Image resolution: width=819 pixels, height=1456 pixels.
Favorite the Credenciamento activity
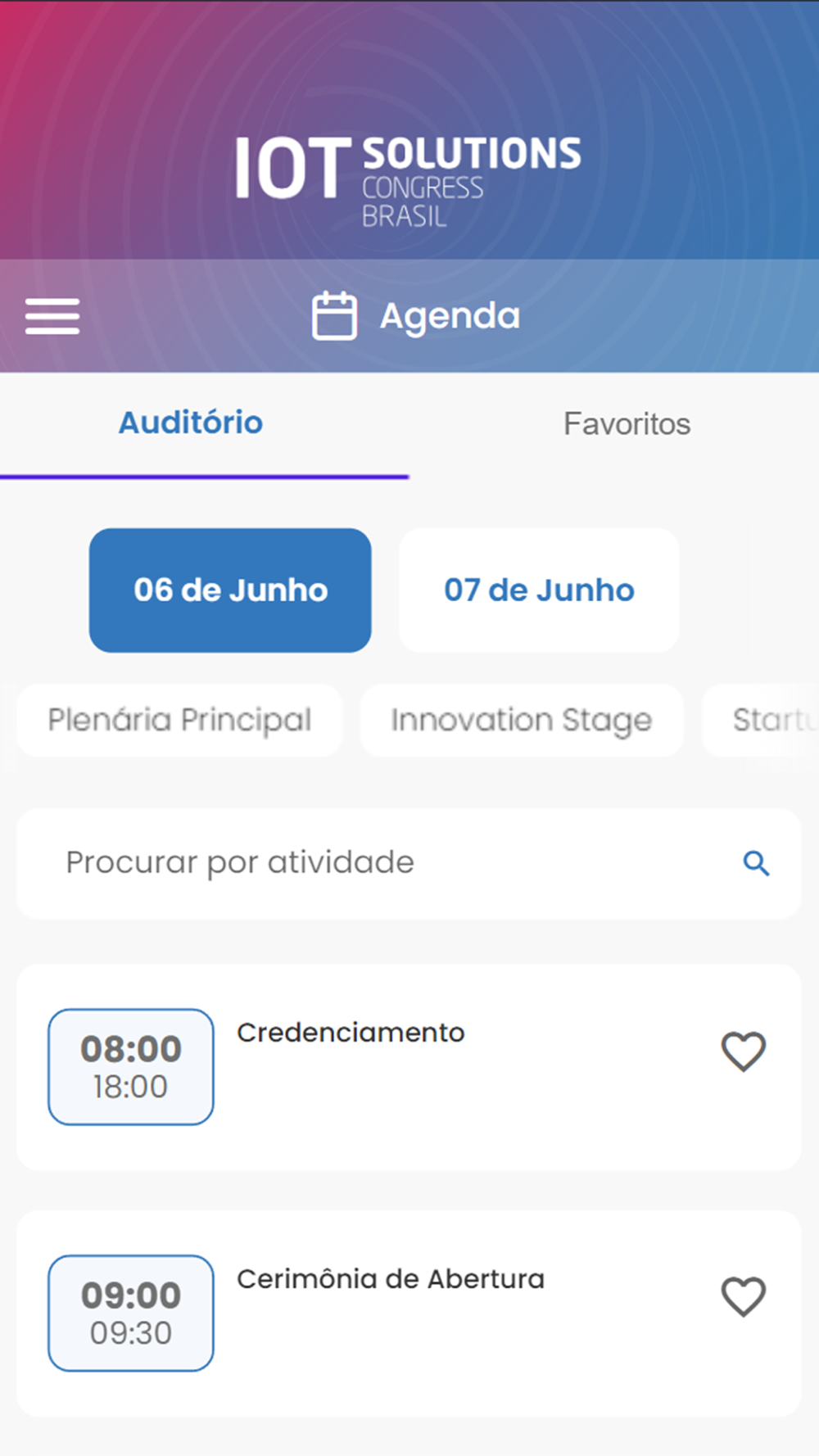pos(743,1051)
